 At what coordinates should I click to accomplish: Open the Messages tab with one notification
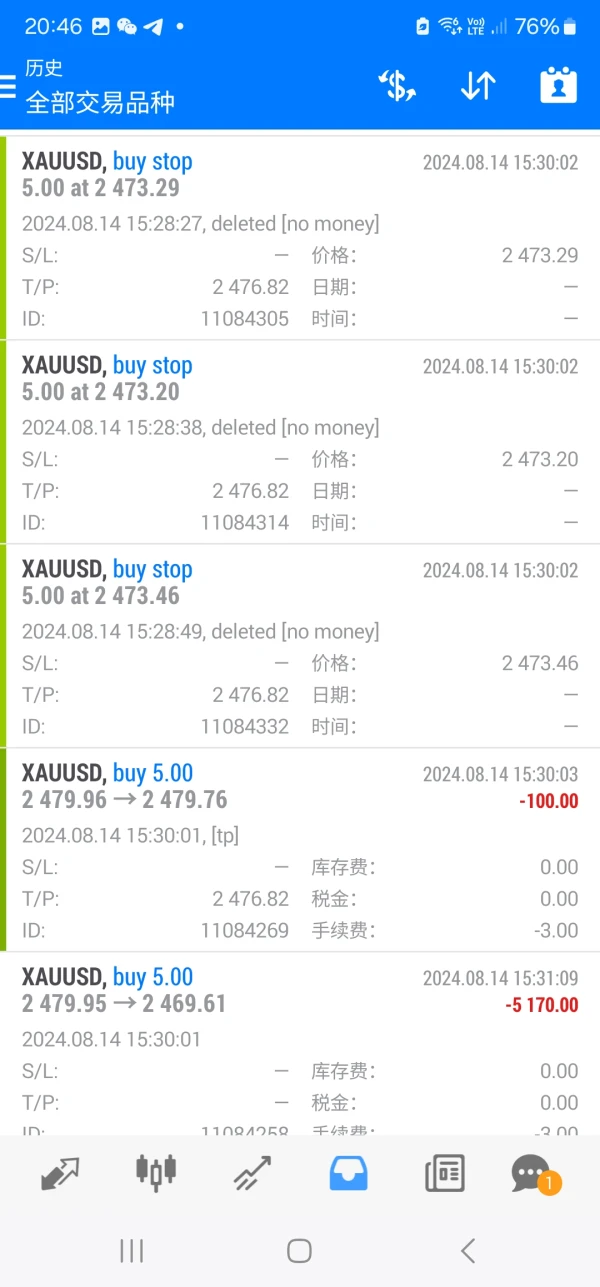pyautogui.click(x=532, y=1172)
